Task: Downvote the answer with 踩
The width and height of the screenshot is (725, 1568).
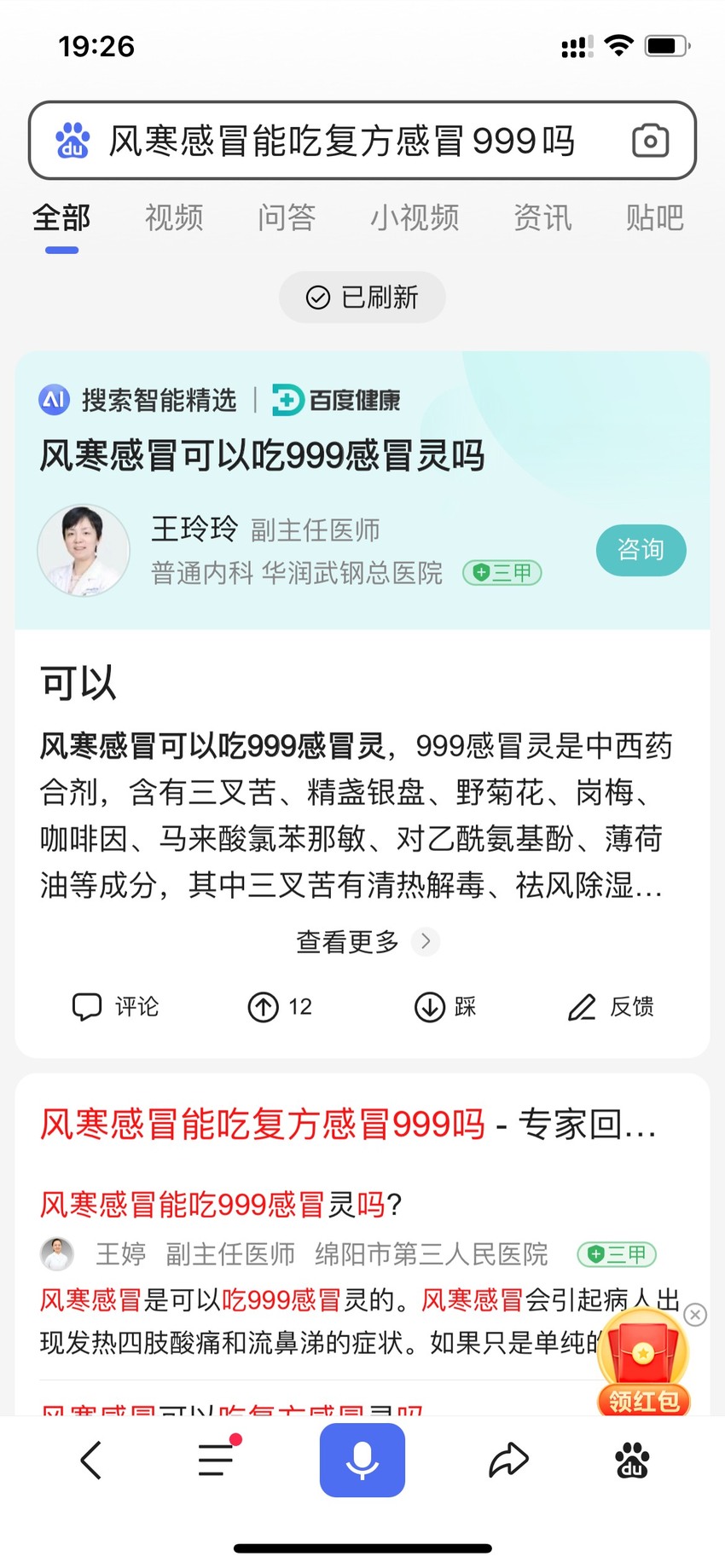Action: pos(445,1007)
